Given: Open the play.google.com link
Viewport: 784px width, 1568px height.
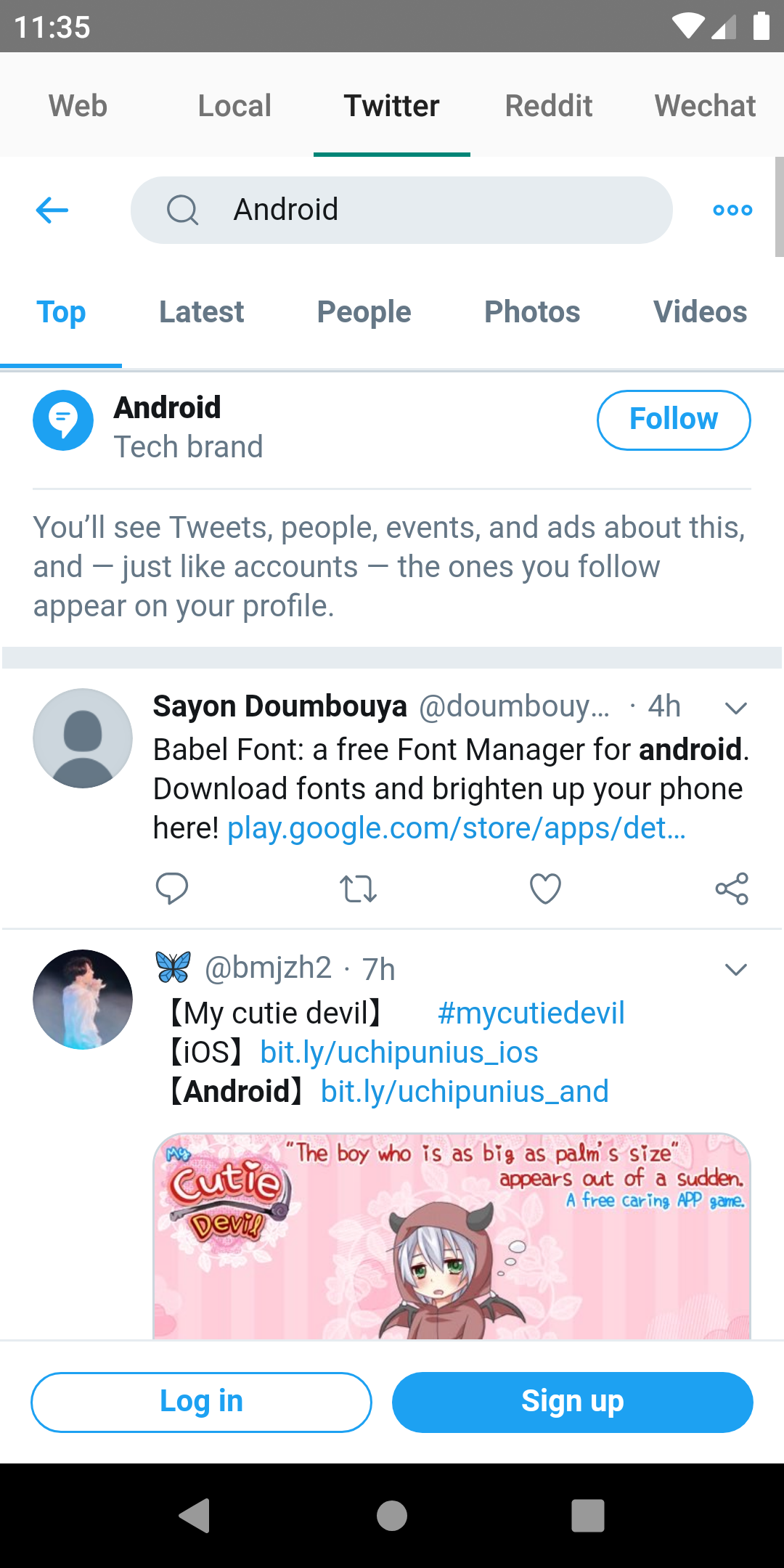Looking at the screenshot, I should [457, 828].
